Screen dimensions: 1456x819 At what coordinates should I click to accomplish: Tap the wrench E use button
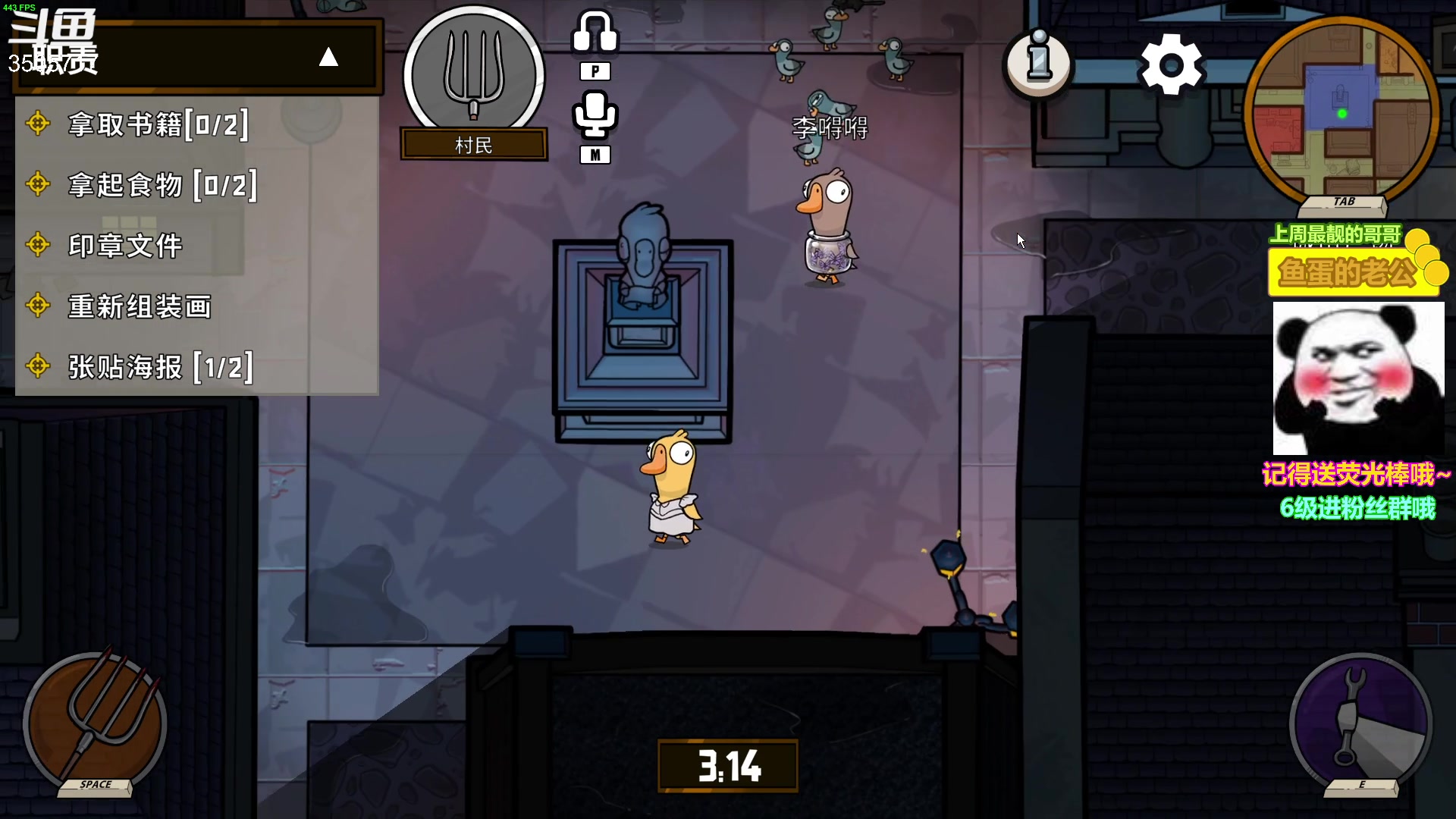coord(1360,722)
